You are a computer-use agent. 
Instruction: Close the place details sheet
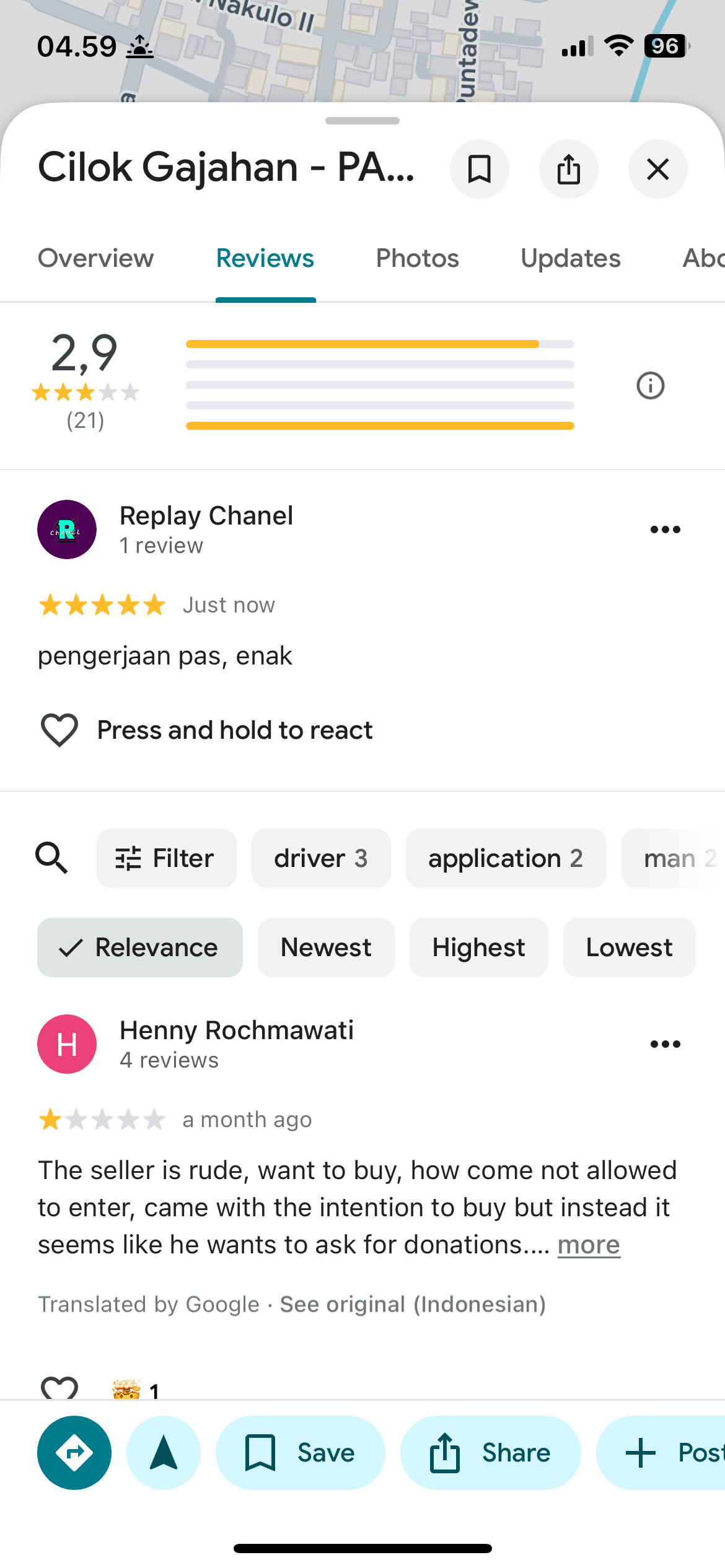[657, 169]
